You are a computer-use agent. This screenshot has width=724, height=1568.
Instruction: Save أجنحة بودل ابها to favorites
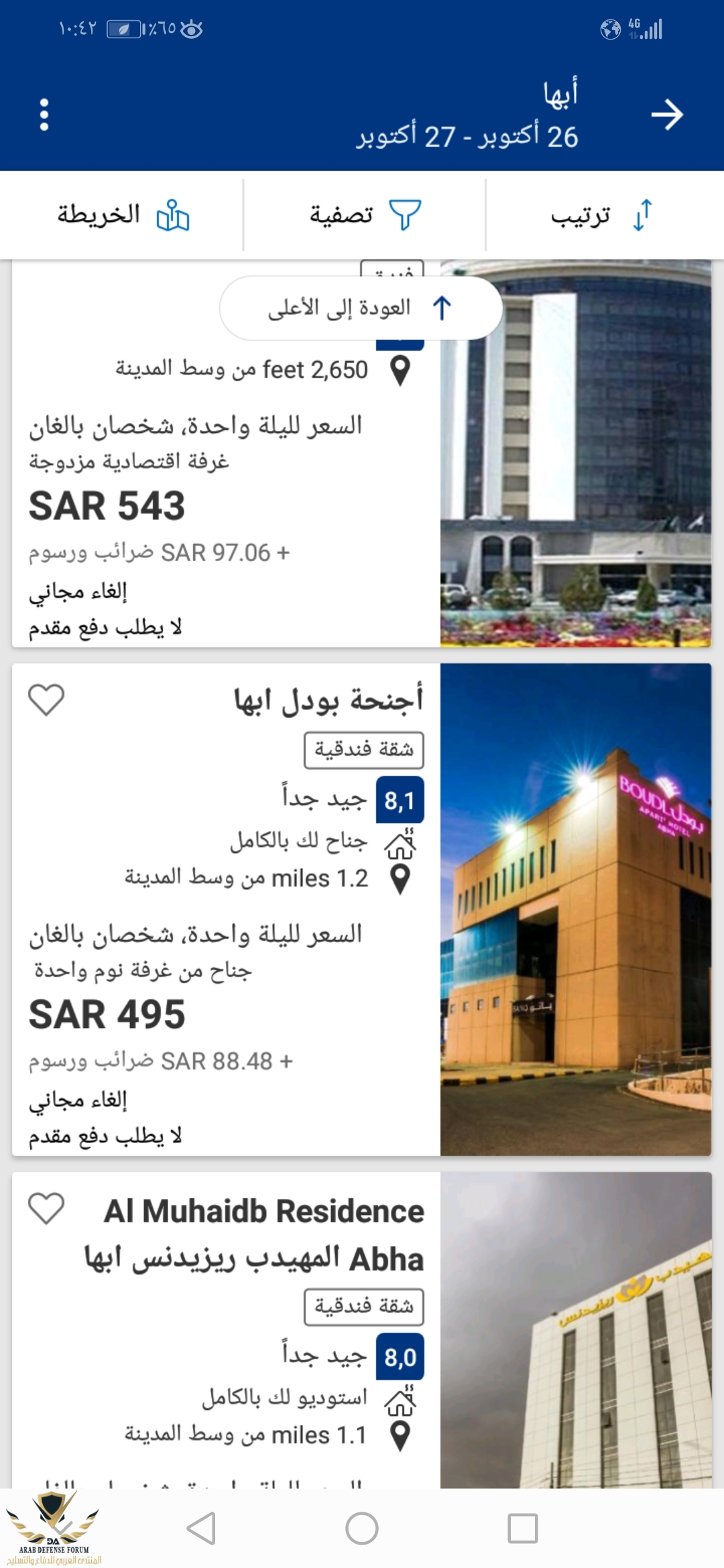pyautogui.click(x=46, y=700)
